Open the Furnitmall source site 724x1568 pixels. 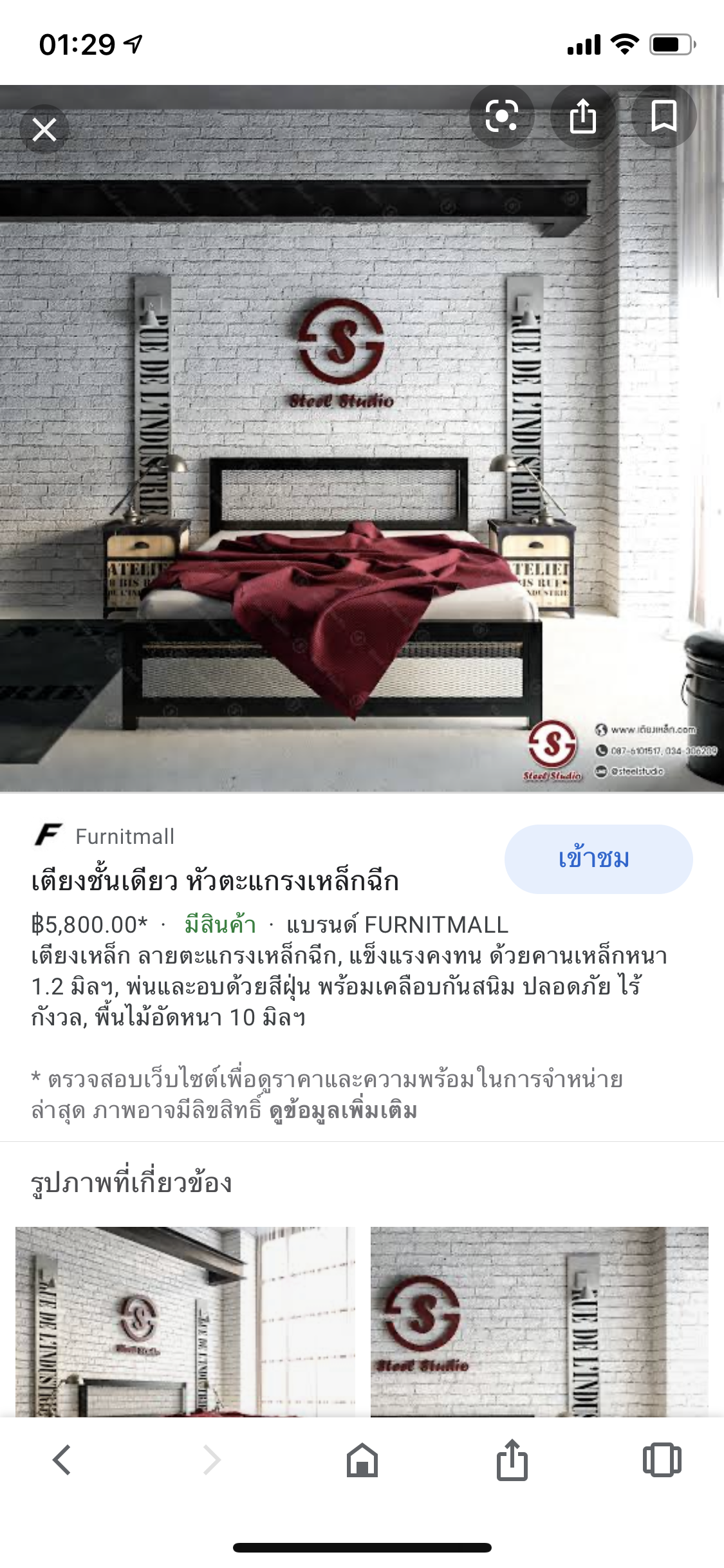(x=124, y=836)
